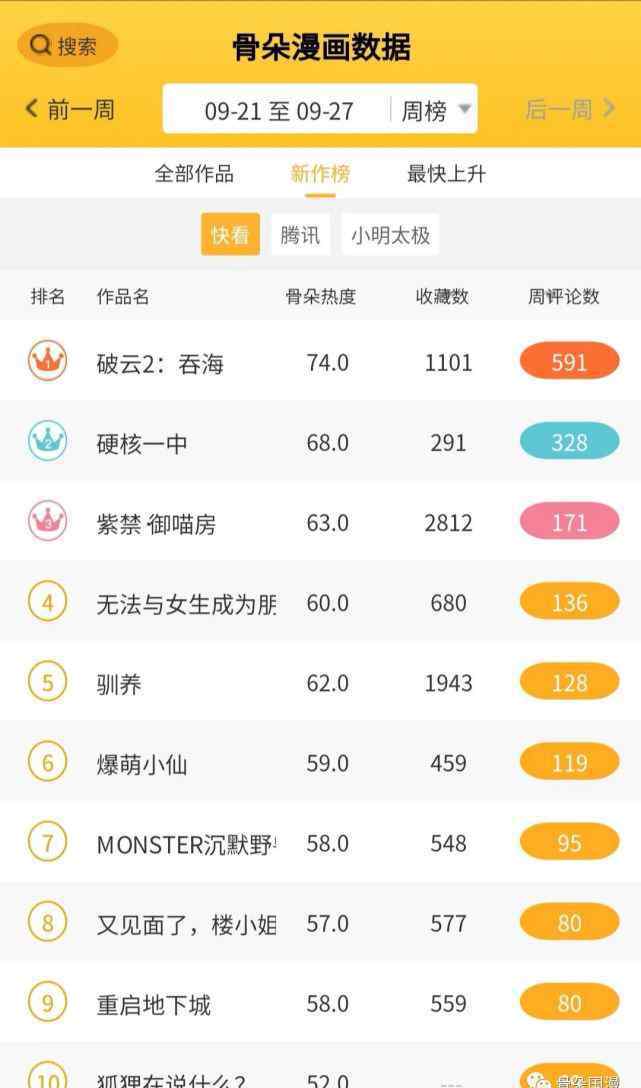This screenshot has width=641, height=1088.
Task: Open the 爆萌小仙 entry
Action: [x=320, y=762]
